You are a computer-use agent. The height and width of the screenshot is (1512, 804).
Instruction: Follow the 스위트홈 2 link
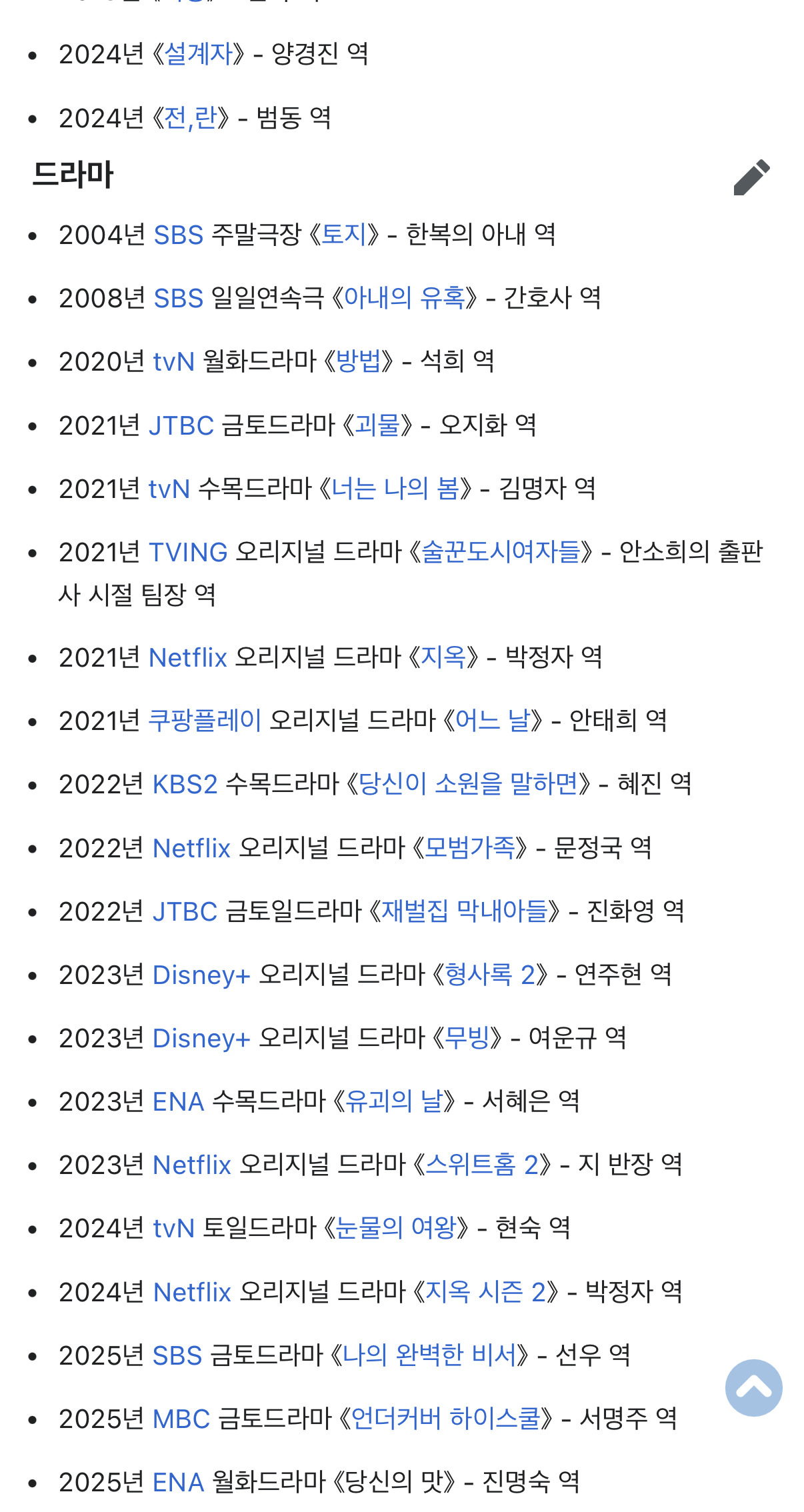click(x=482, y=1165)
